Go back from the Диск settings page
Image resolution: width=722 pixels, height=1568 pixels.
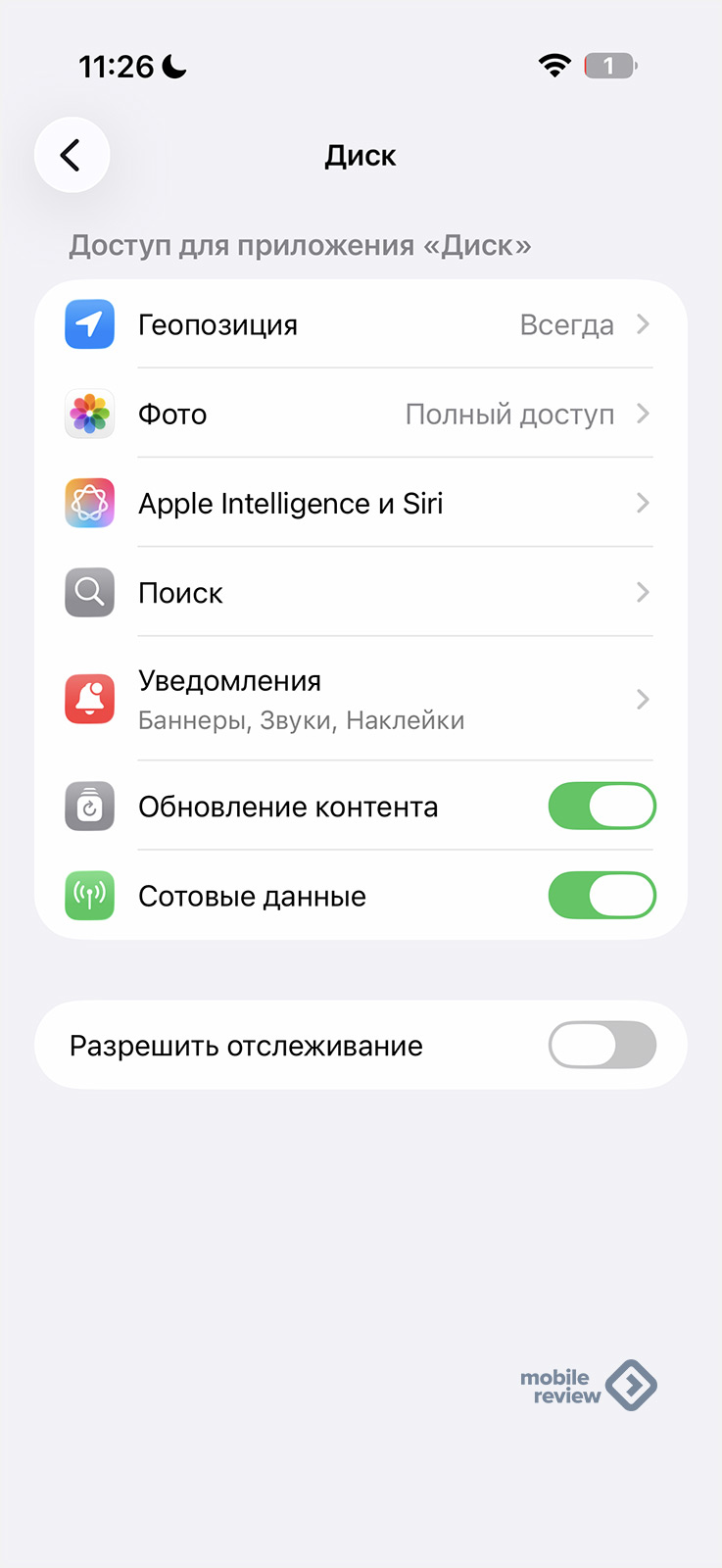click(x=72, y=155)
